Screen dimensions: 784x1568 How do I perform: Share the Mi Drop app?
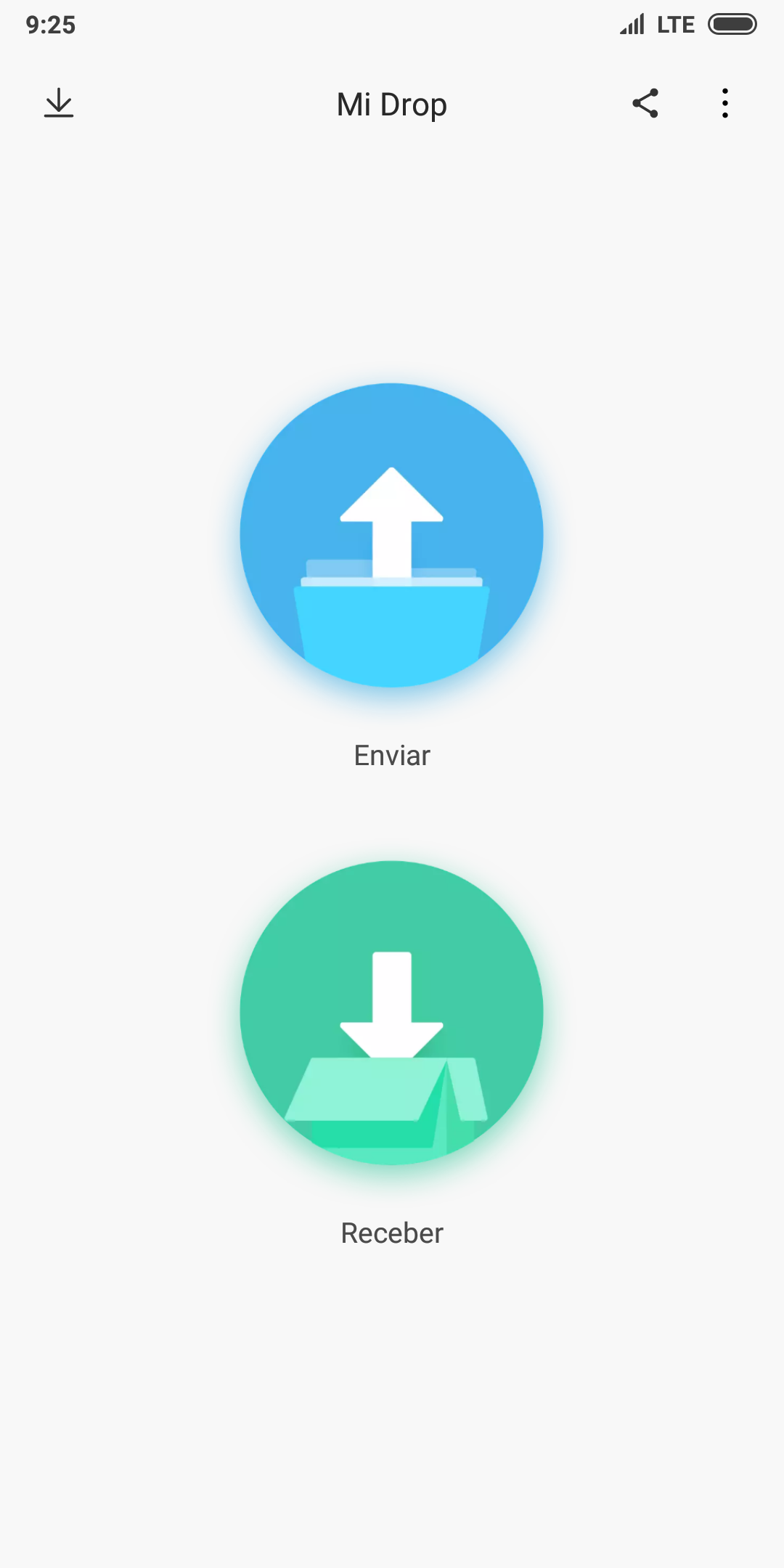tap(645, 103)
